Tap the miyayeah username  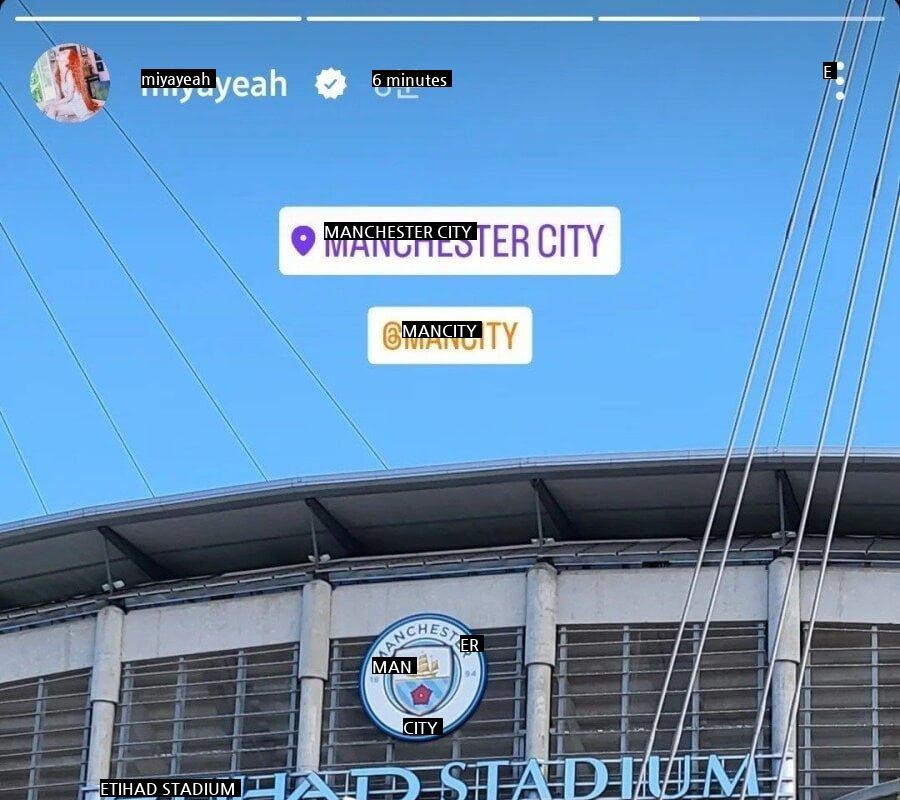point(214,83)
